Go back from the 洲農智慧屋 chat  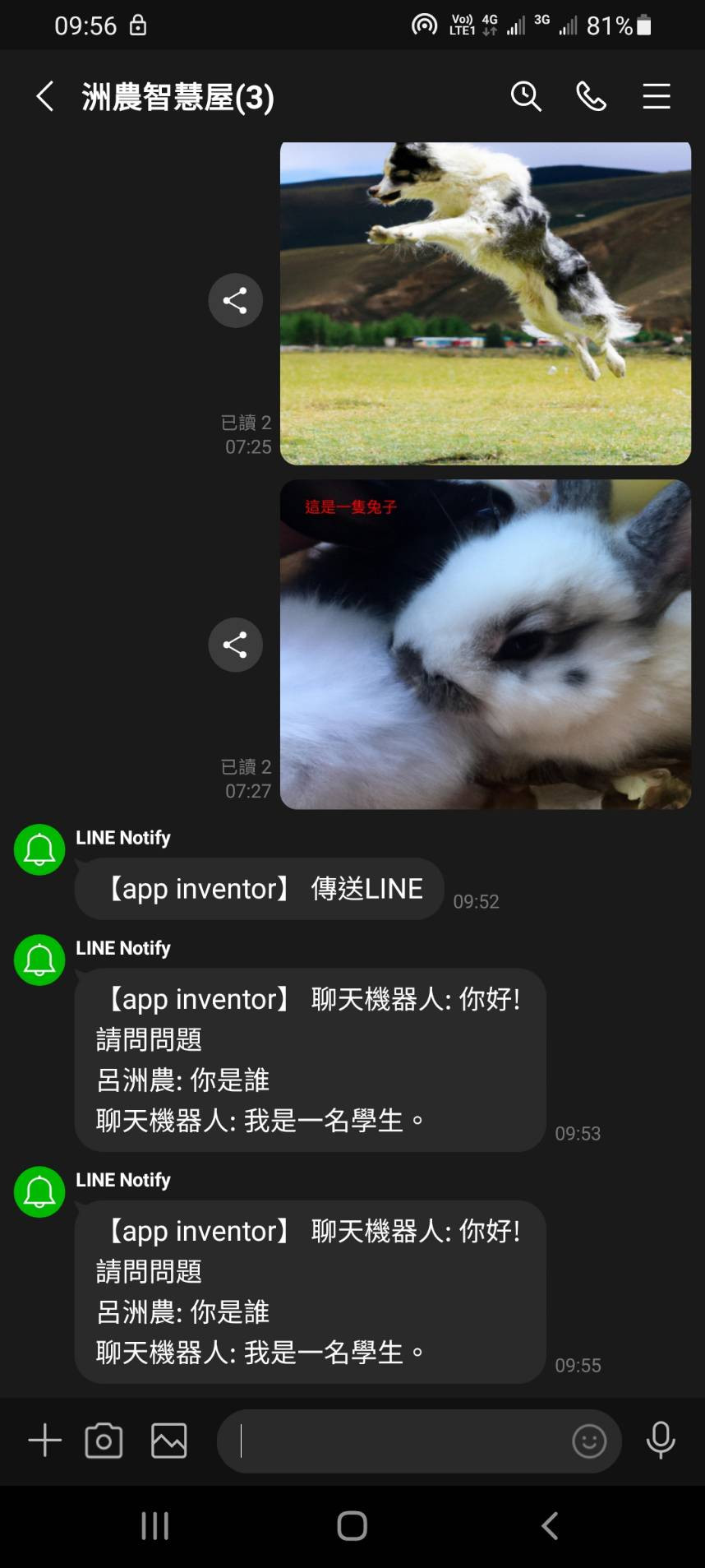point(45,97)
